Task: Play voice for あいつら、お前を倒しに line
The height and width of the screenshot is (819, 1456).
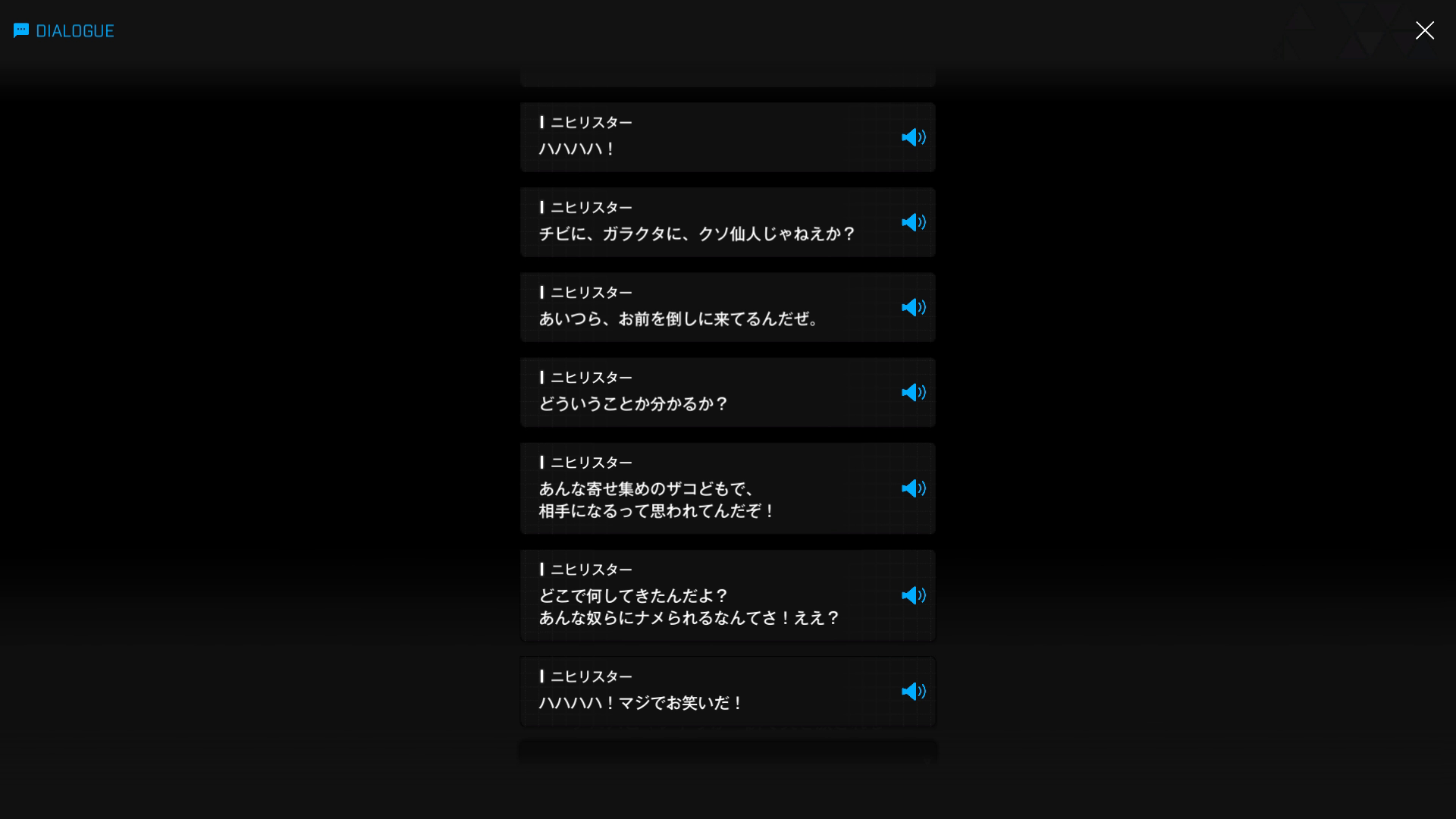Action: [x=913, y=307]
